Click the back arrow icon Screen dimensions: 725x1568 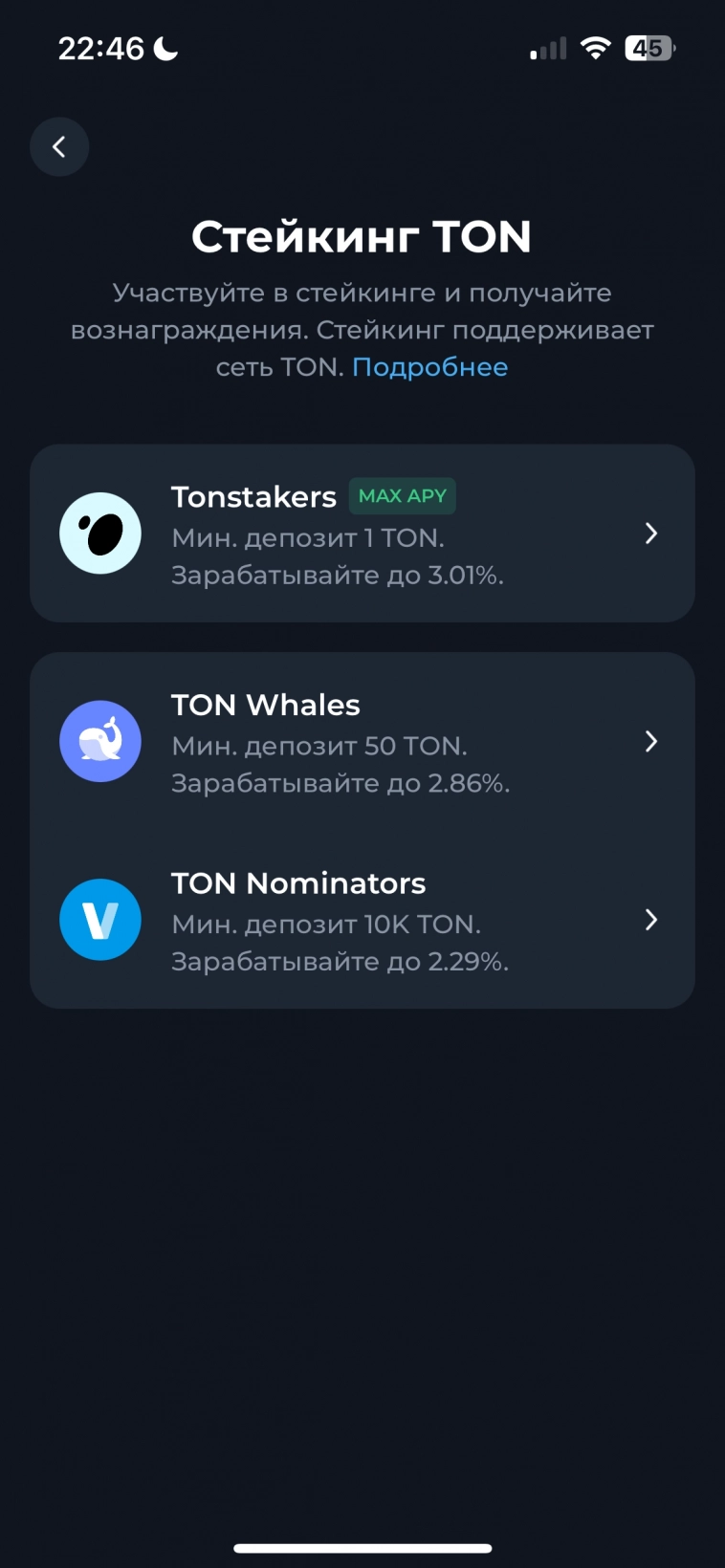pos(59,146)
